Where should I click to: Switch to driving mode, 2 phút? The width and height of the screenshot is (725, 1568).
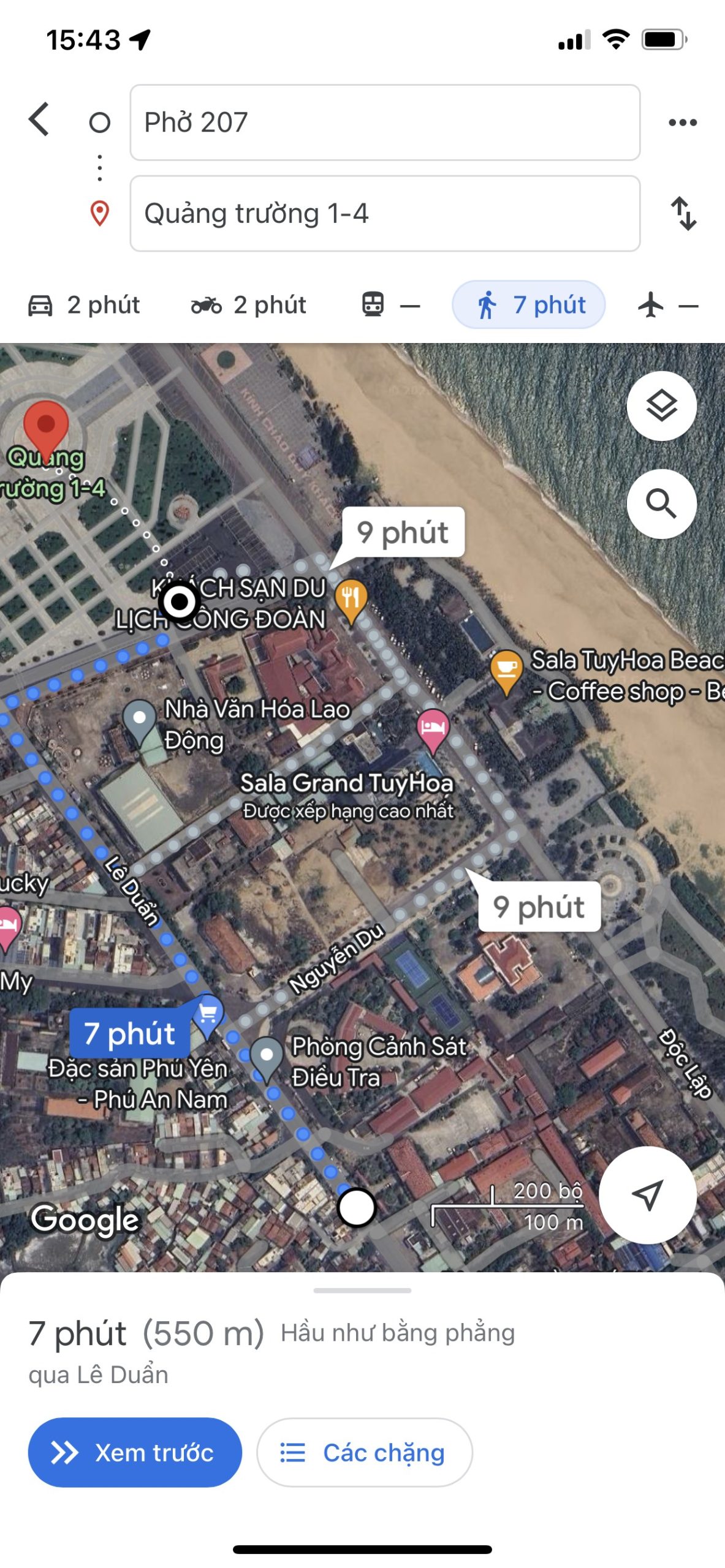tap(84, 305)
